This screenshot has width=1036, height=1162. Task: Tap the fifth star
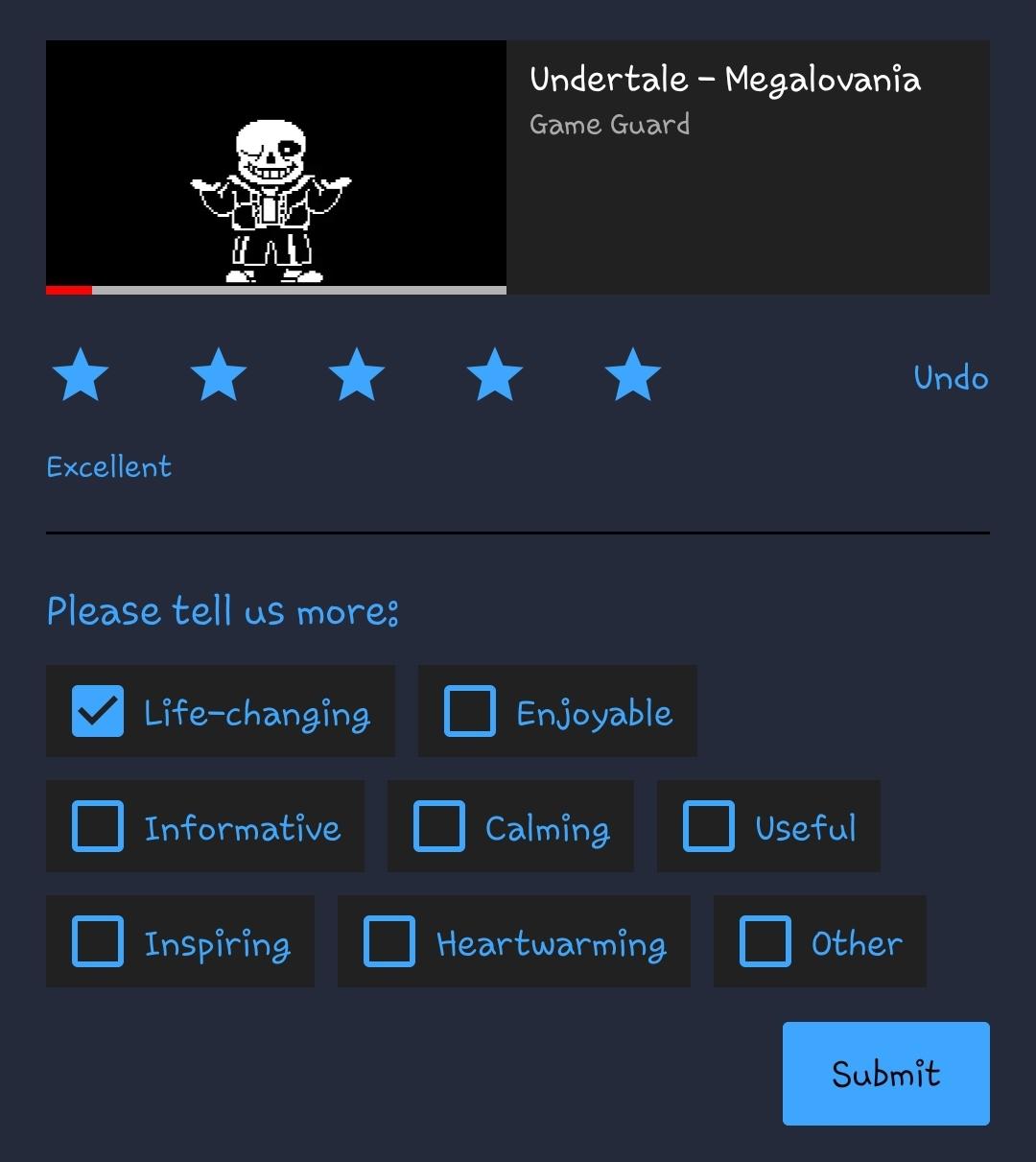633,375
